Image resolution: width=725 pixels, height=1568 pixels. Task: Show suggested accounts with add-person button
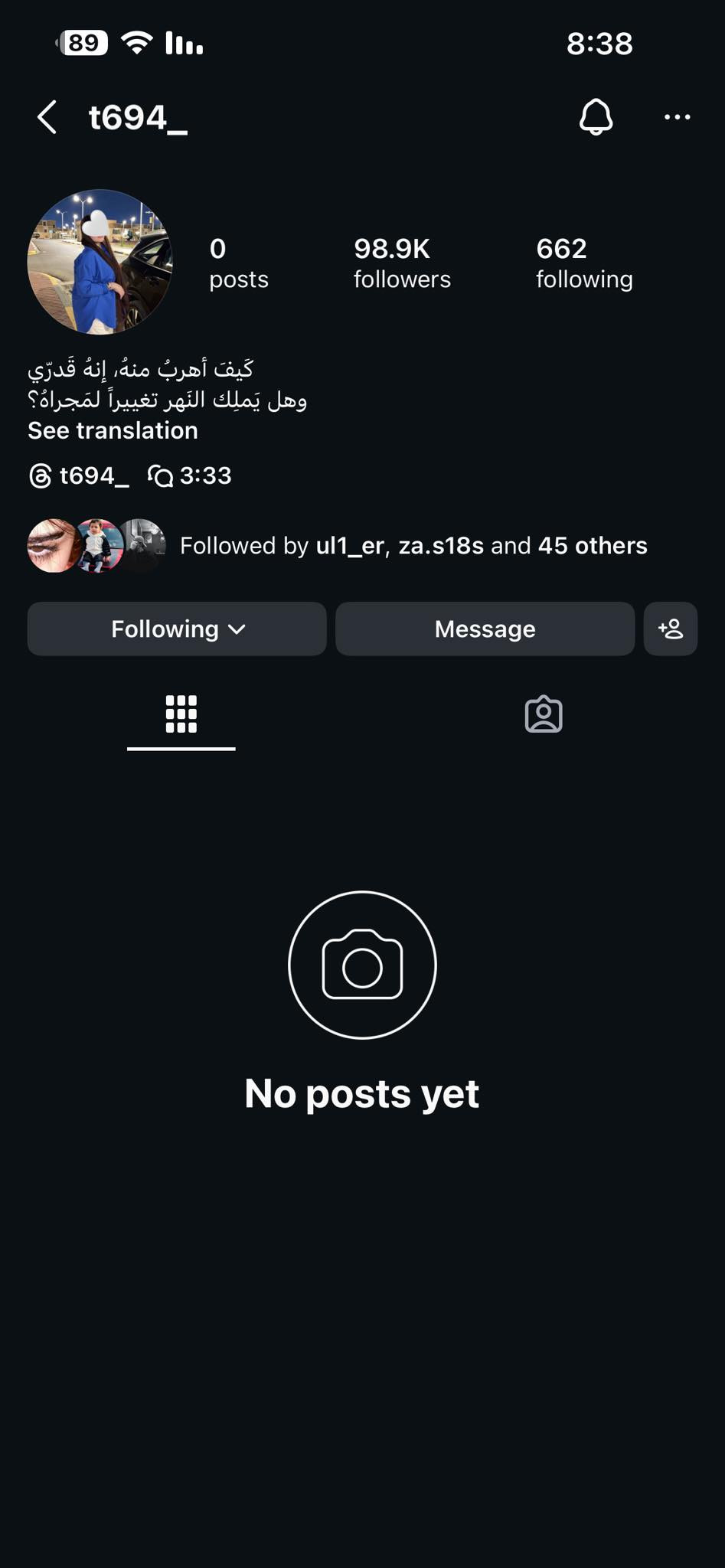(x=671, y=629)
